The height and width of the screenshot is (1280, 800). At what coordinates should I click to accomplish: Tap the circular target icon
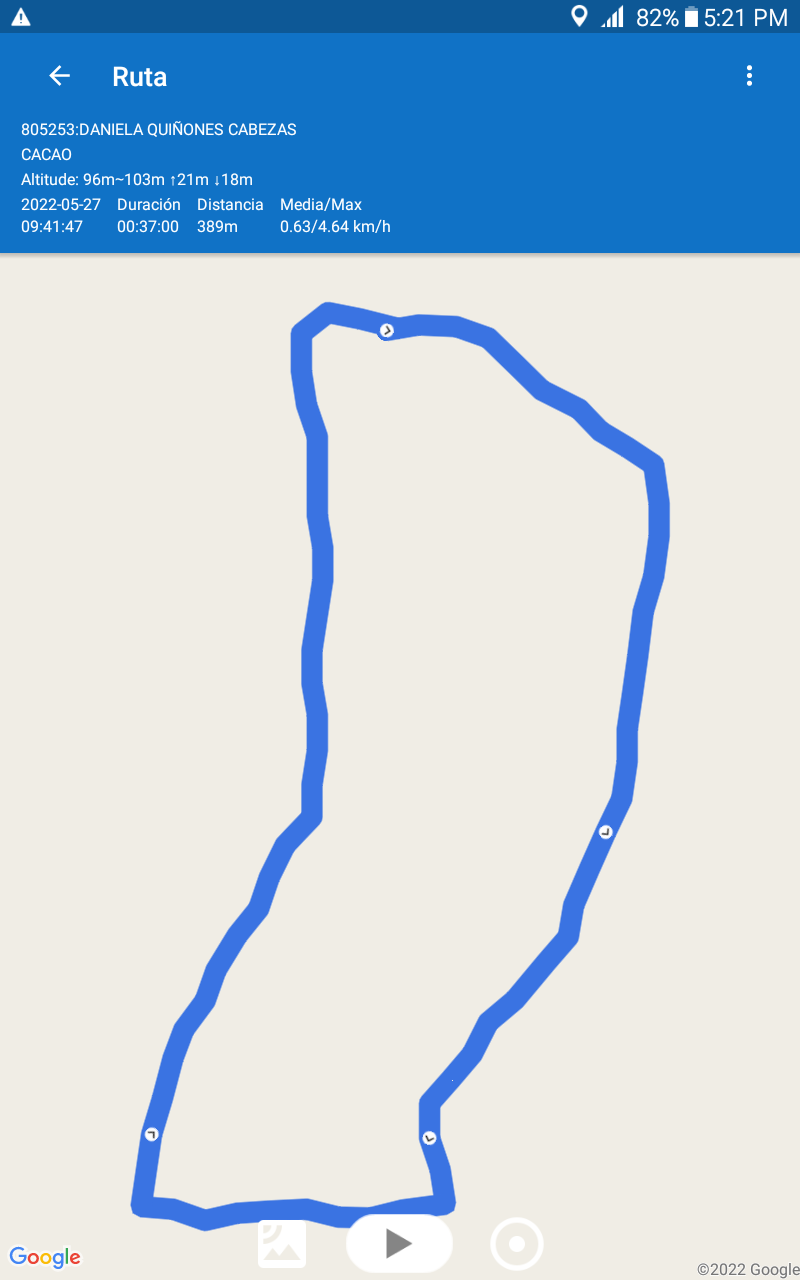517,1244
